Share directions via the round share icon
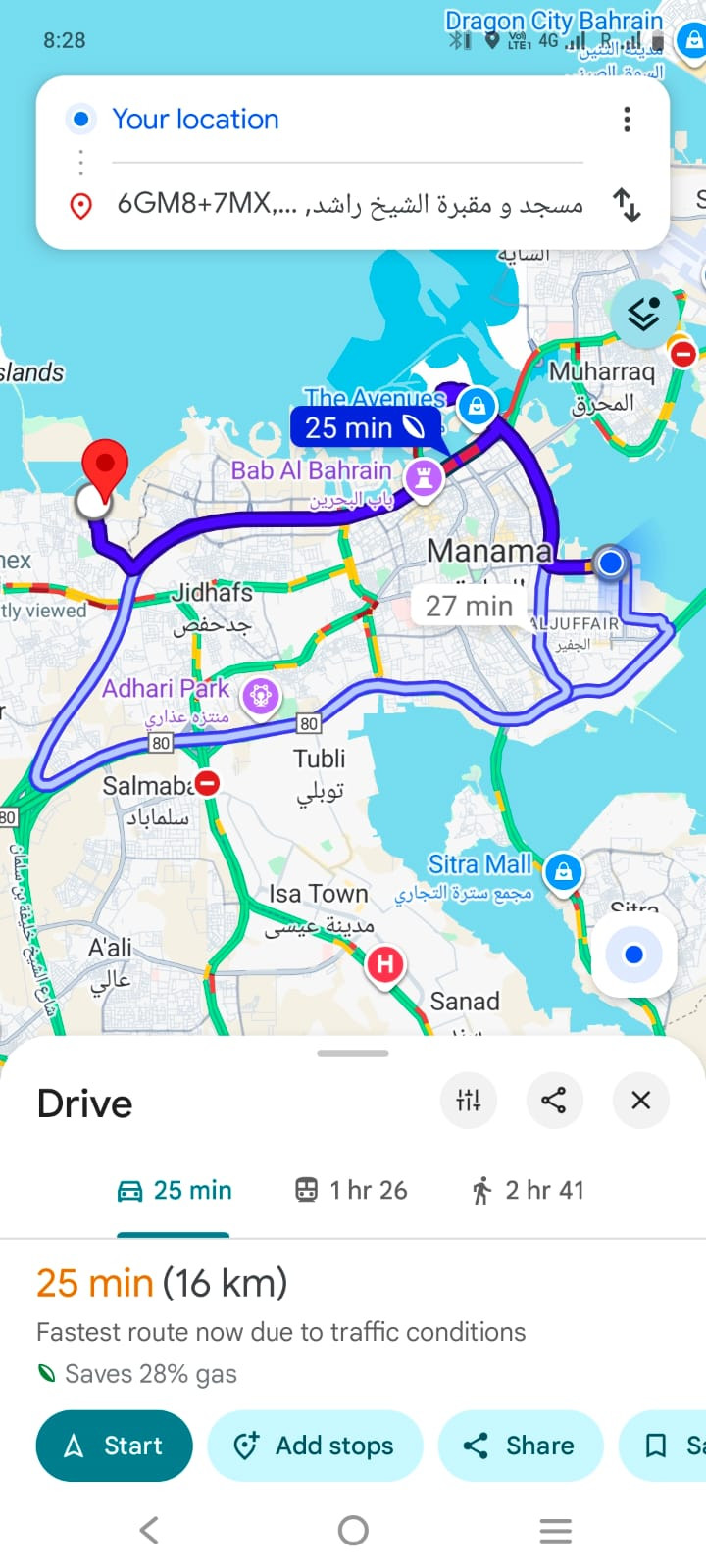 (x=554, y=1101)
